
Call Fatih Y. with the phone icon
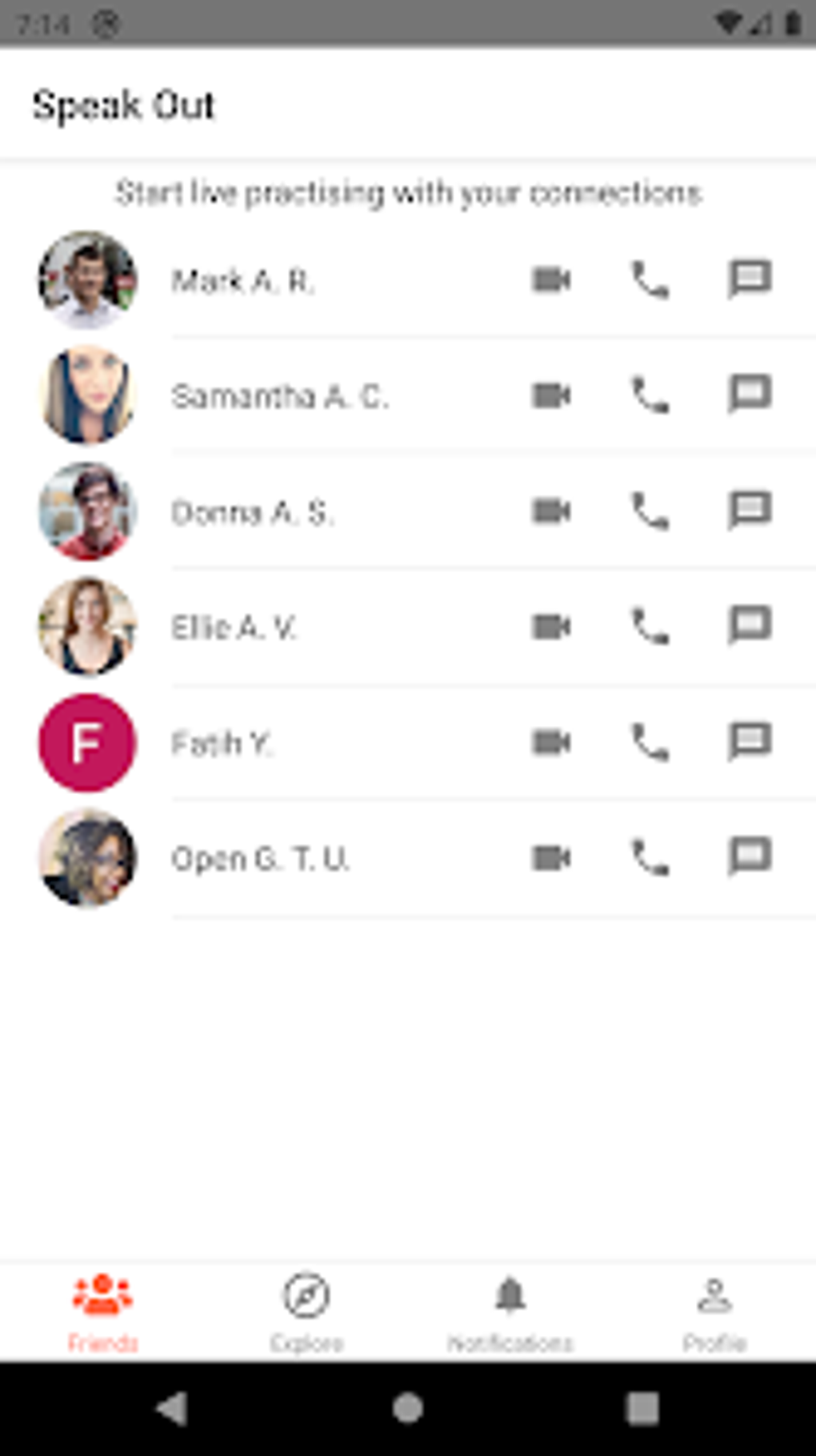coord(648,743)
